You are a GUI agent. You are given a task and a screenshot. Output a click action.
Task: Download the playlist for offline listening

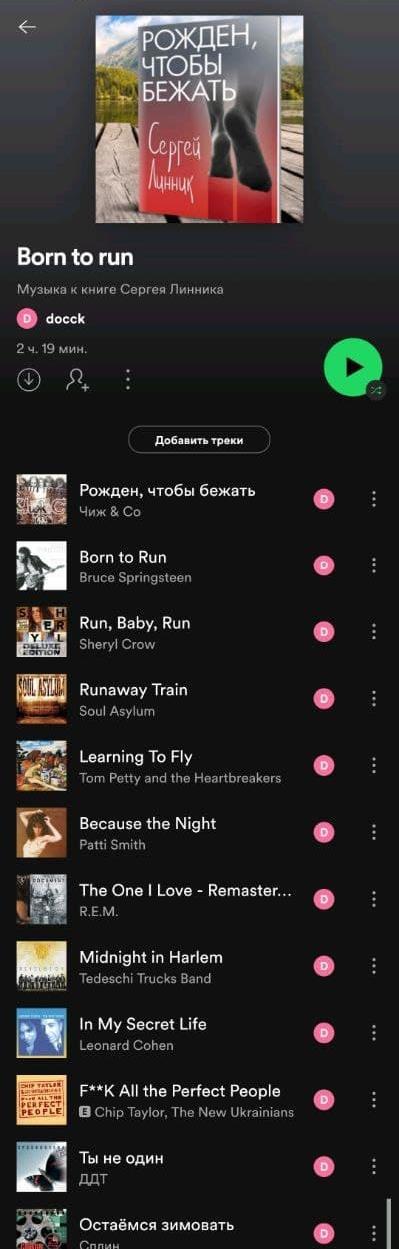coord(29,380)
